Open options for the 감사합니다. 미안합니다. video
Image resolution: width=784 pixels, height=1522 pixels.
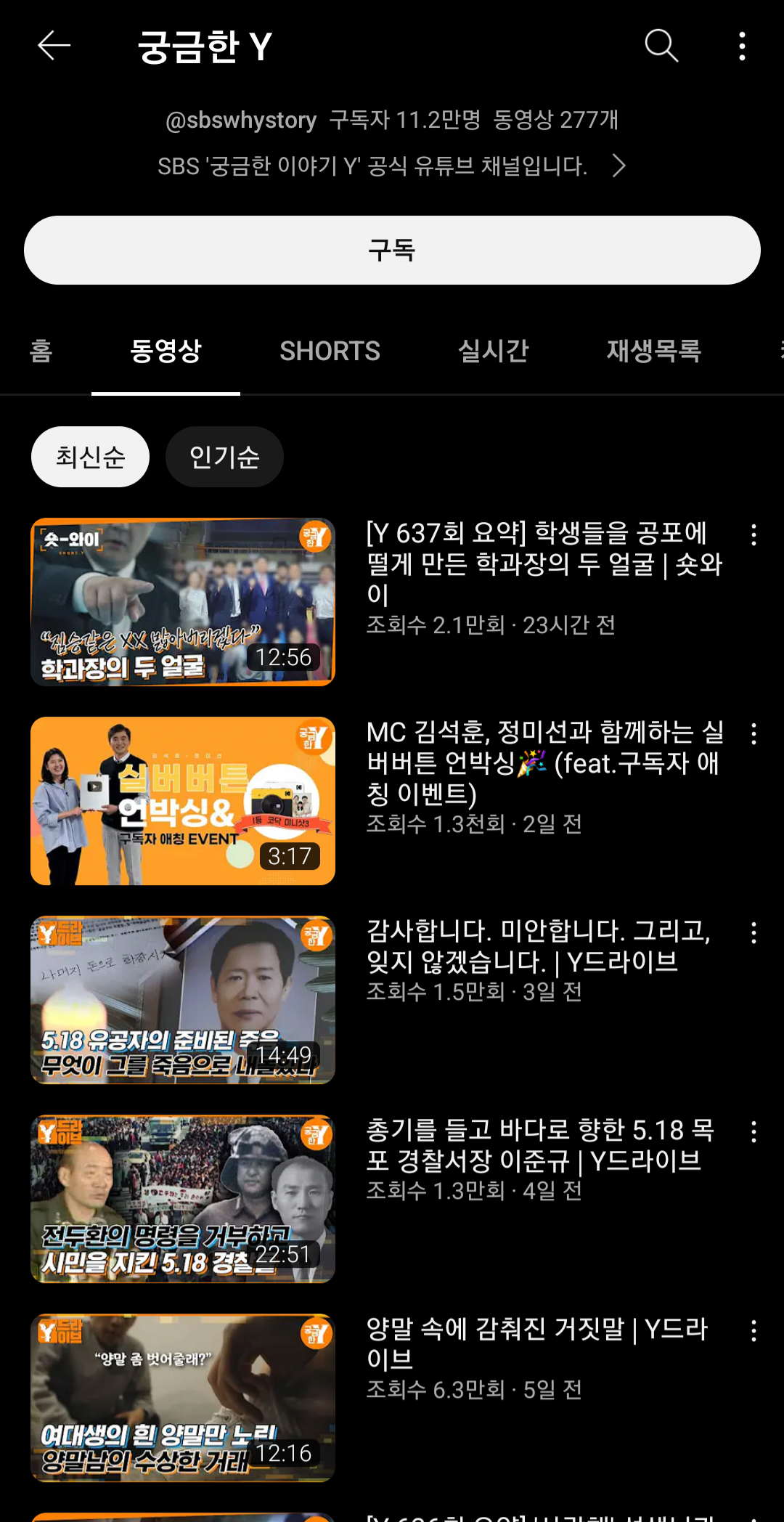(x=754, y=933)
